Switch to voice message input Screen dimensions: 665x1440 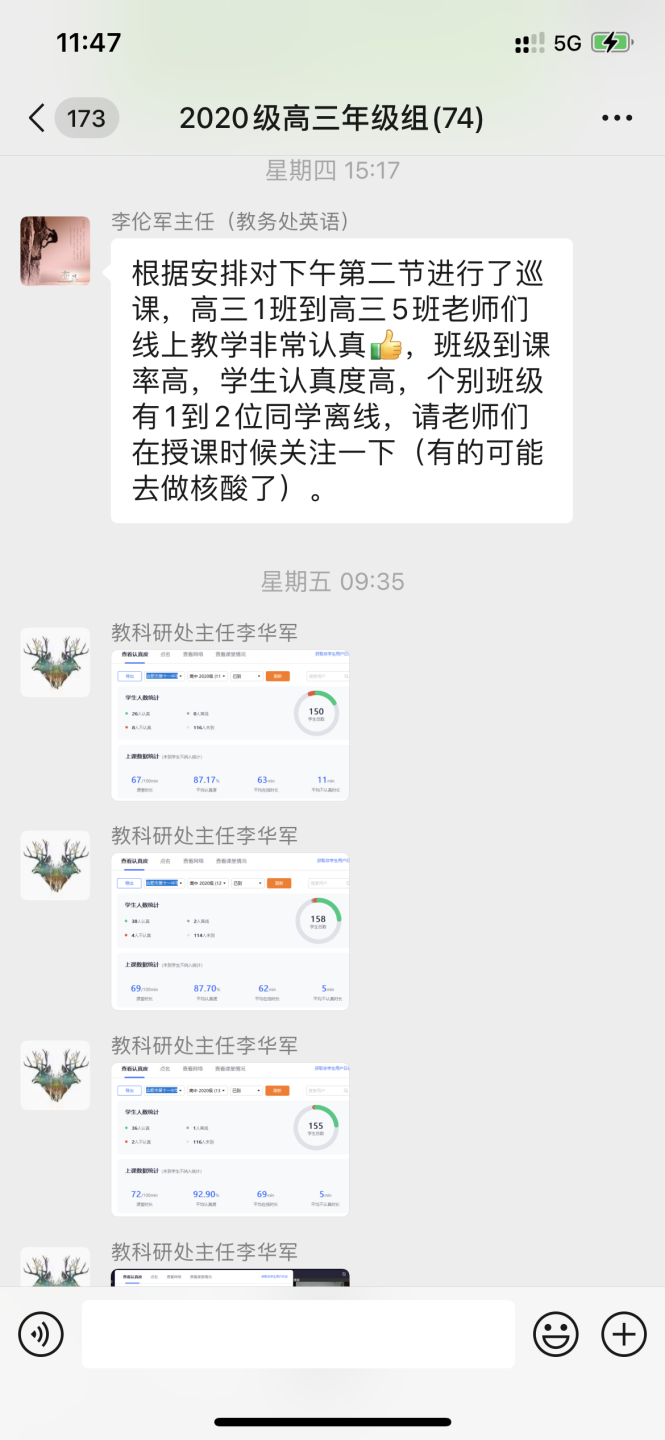click(x=41, y=1333)
